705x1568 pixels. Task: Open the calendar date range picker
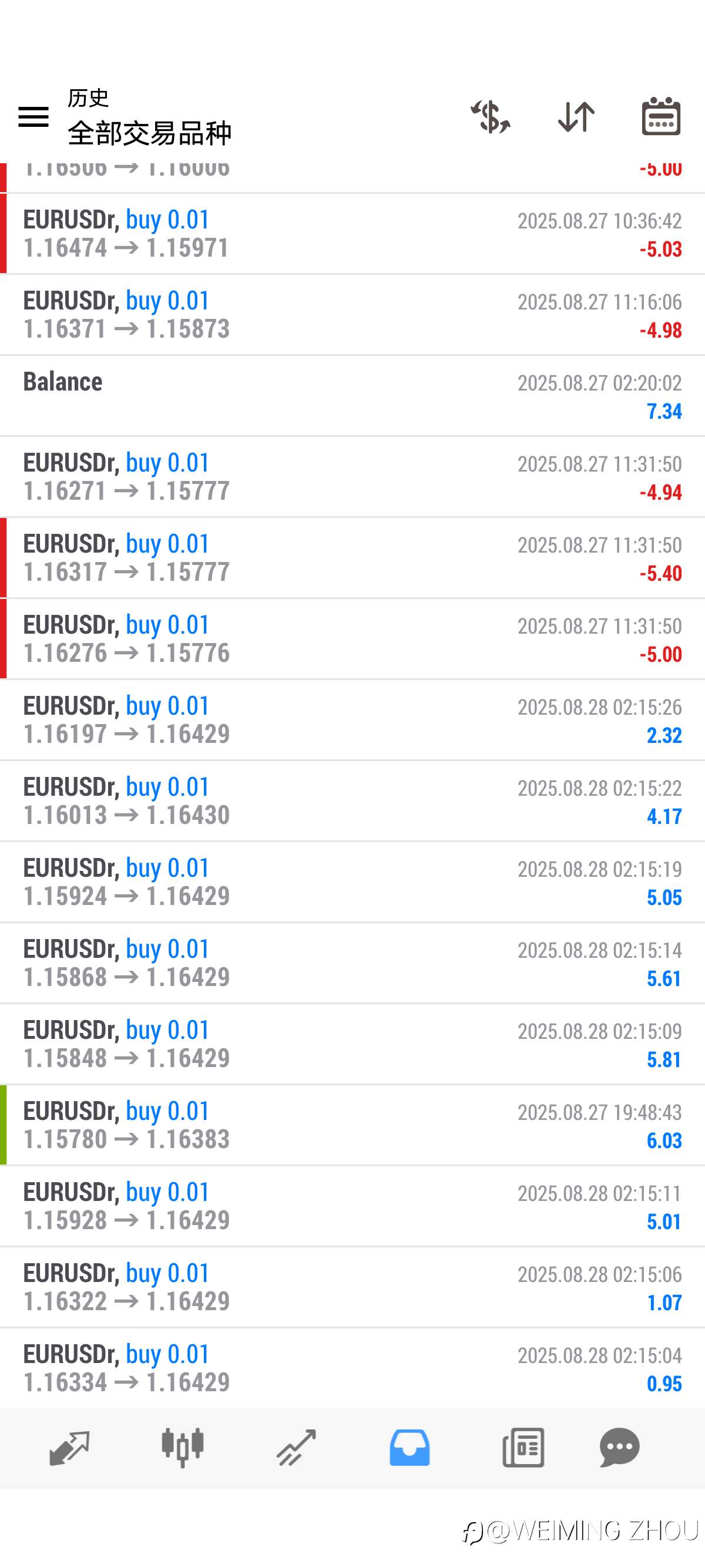coord(661,116)
